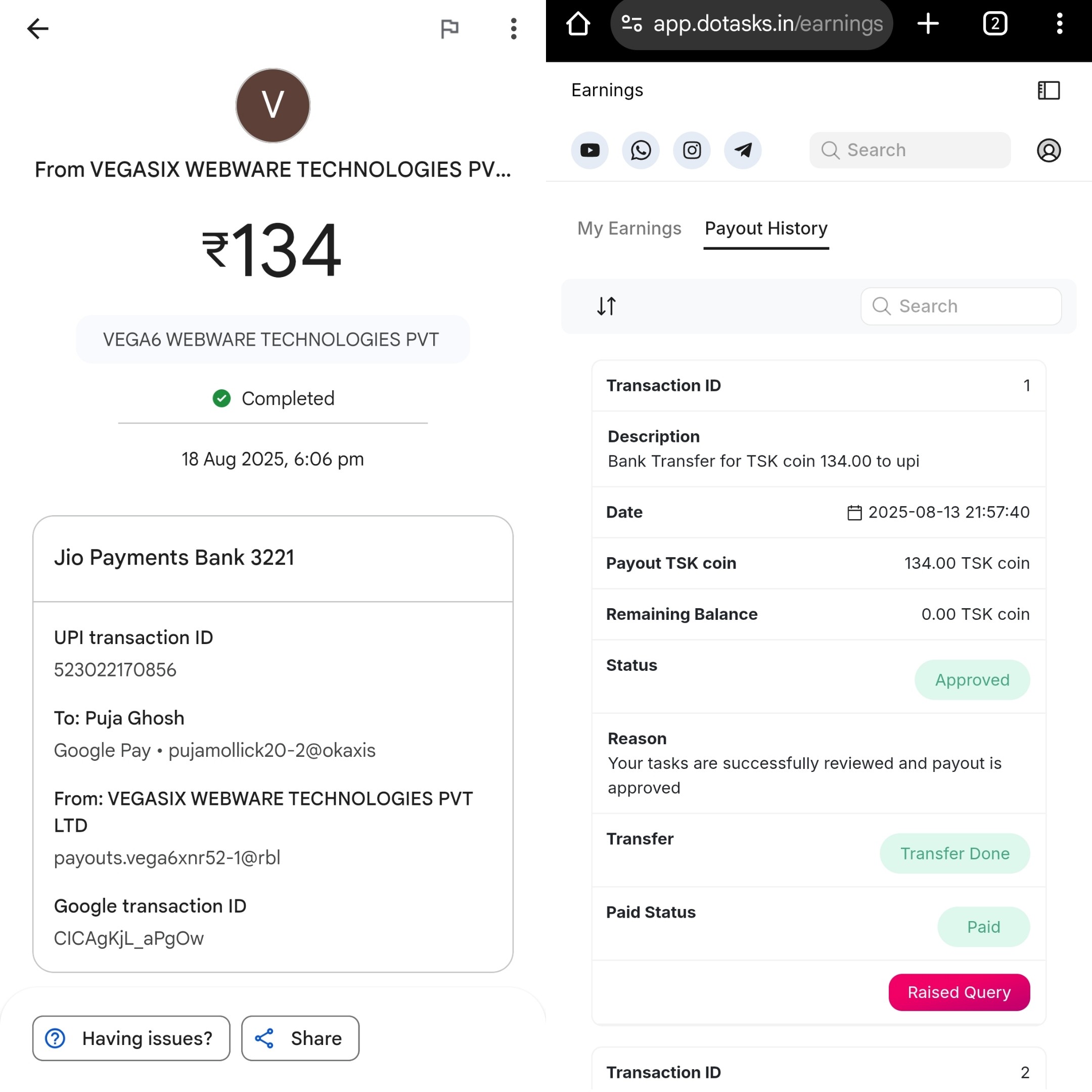Open the Google Pay overflow menu

(x=513, y=28)
